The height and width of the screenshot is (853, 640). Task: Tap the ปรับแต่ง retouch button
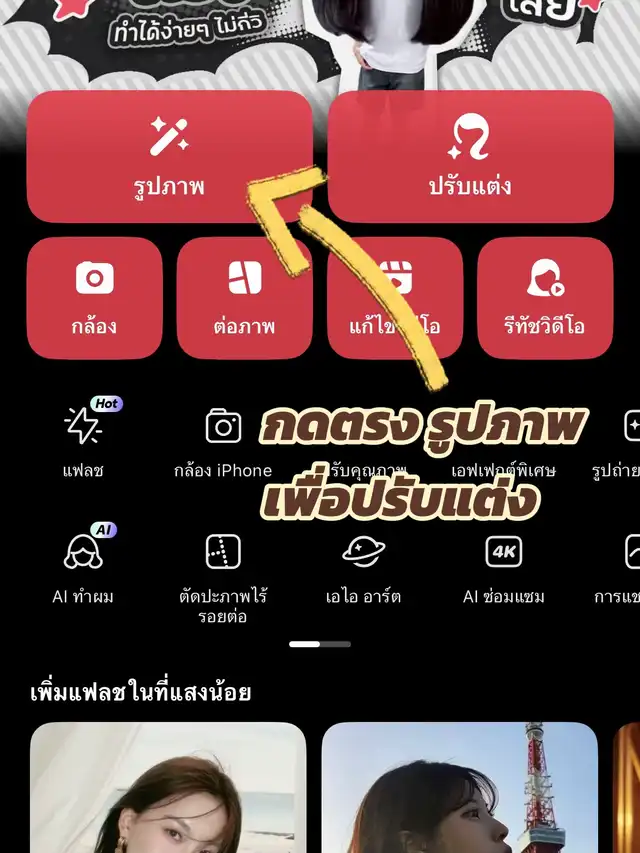(x=470, y=156)
